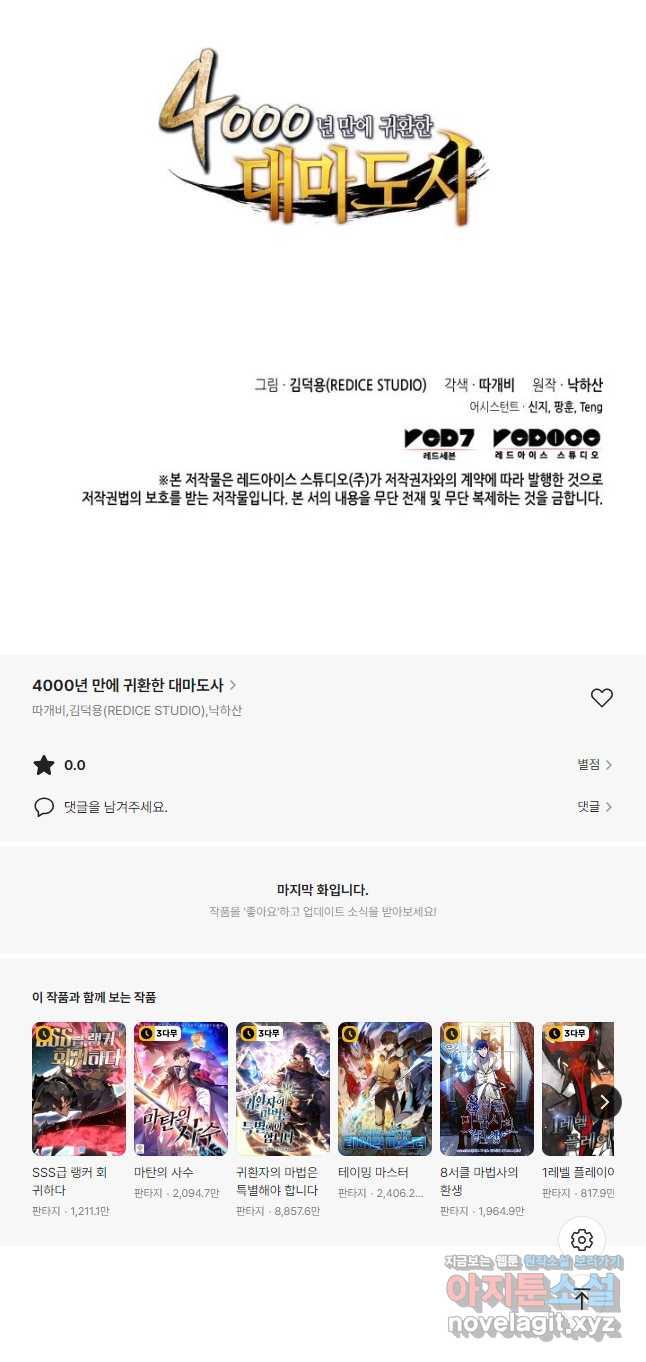Viewport: 646px width, 1362px height.
Task: View 귀환자의 마법은 특별해야 합니다
Action: tap(283, 1089)
